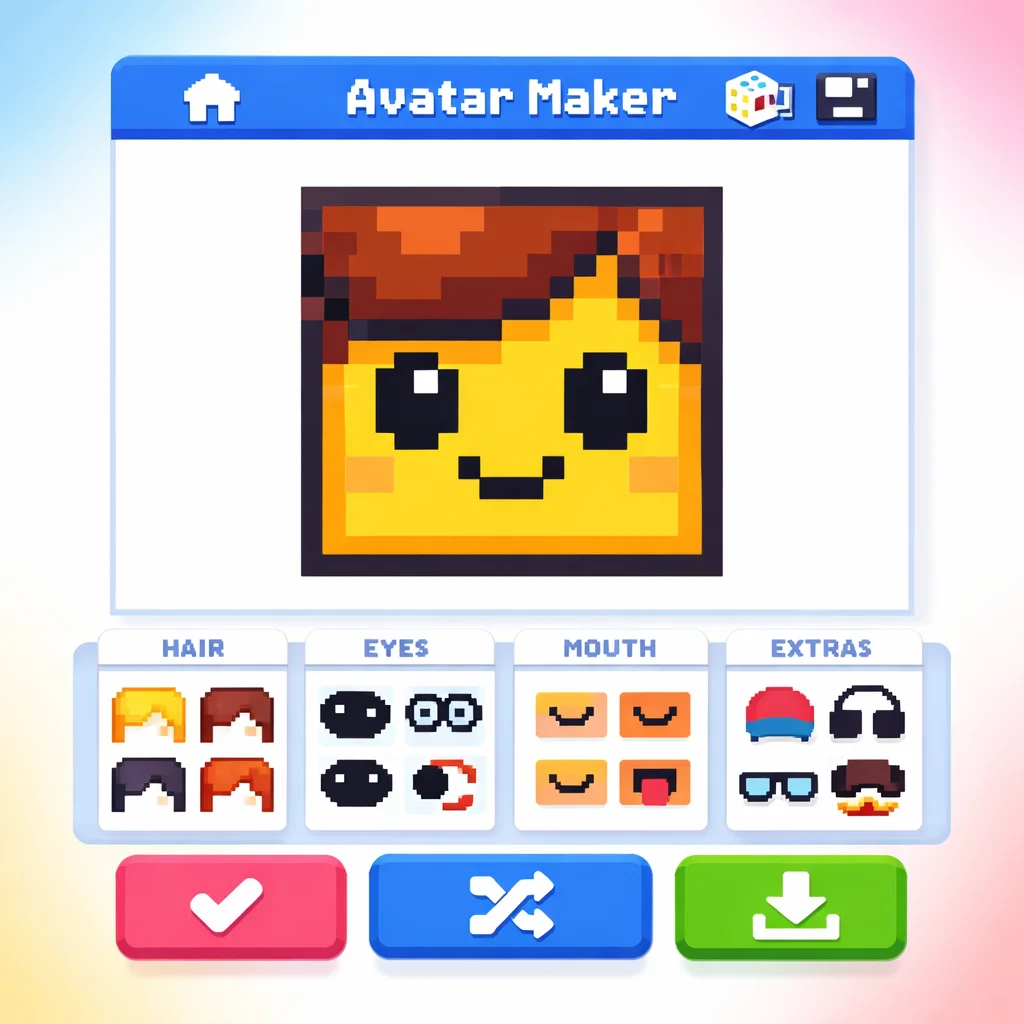Add the mustache extra
This screenshot has width=1024, height=1024.
(868, 788)
